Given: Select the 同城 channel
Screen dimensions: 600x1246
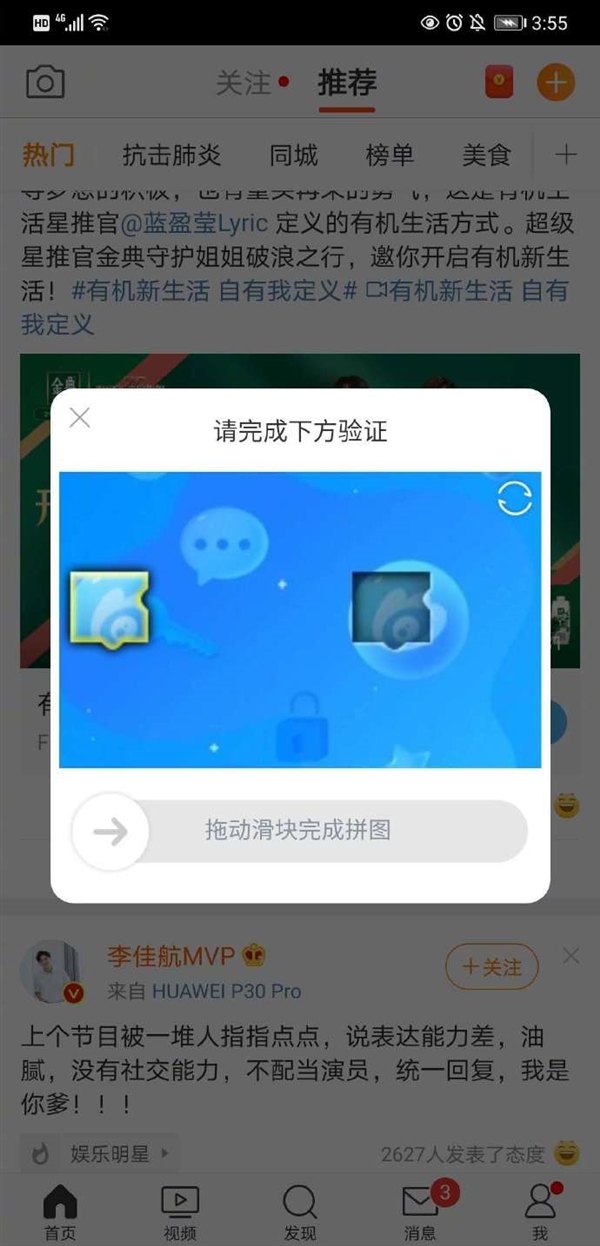Looking at the screenshot, I should pyautogui.click(x=294, y=155).
